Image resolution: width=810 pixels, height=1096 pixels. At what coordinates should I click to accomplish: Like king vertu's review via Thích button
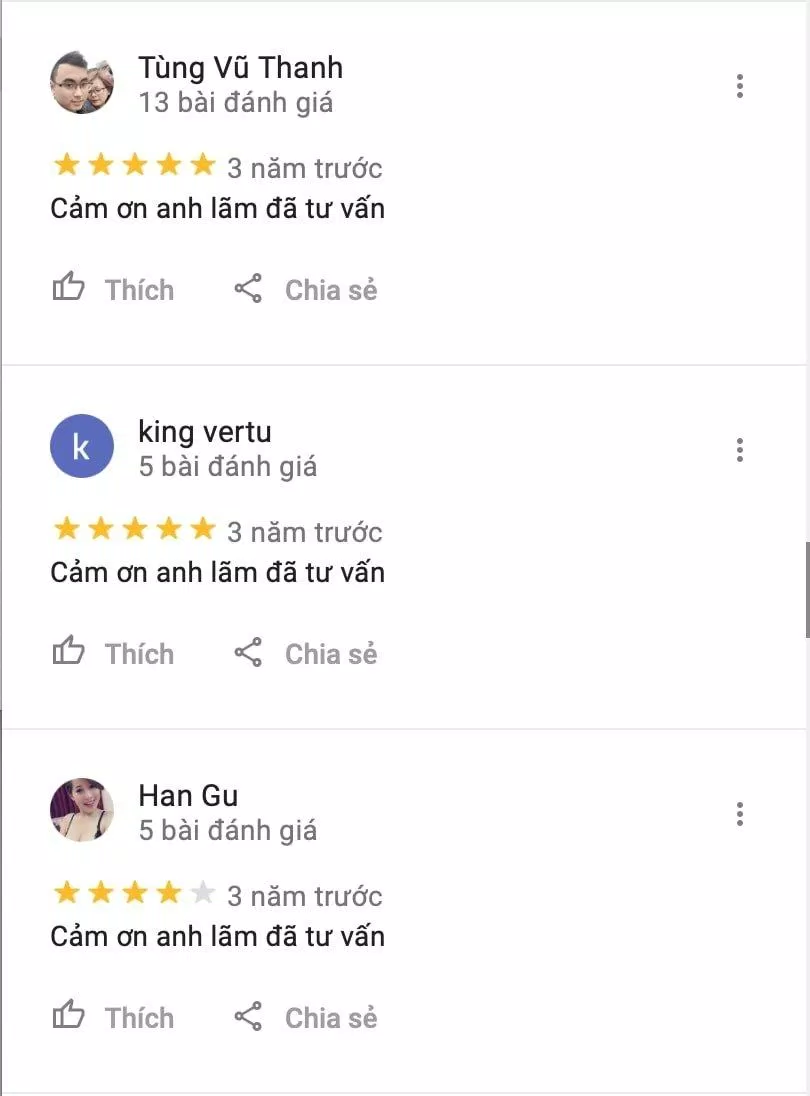[x=139, y=653]
